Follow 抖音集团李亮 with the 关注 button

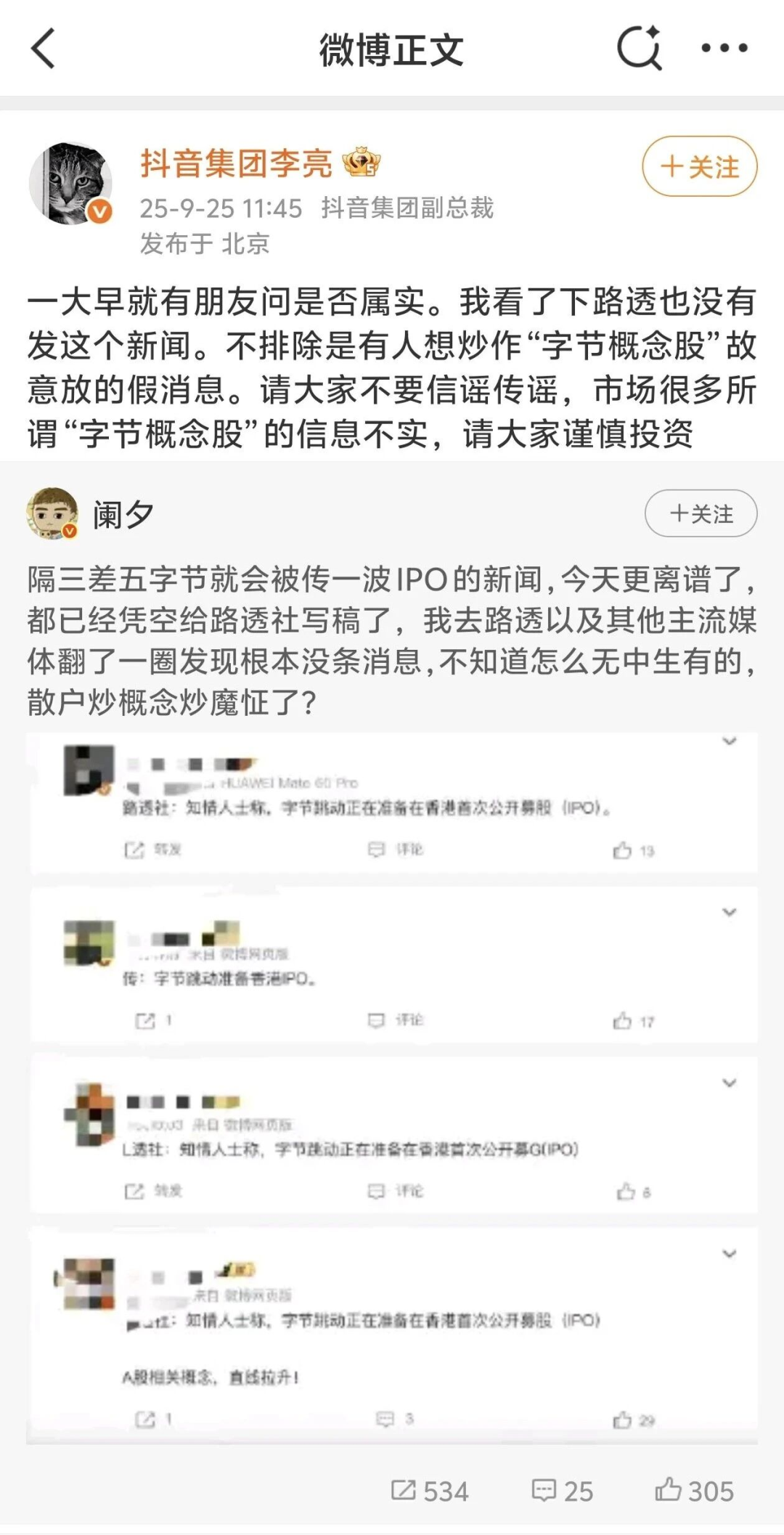699,166
